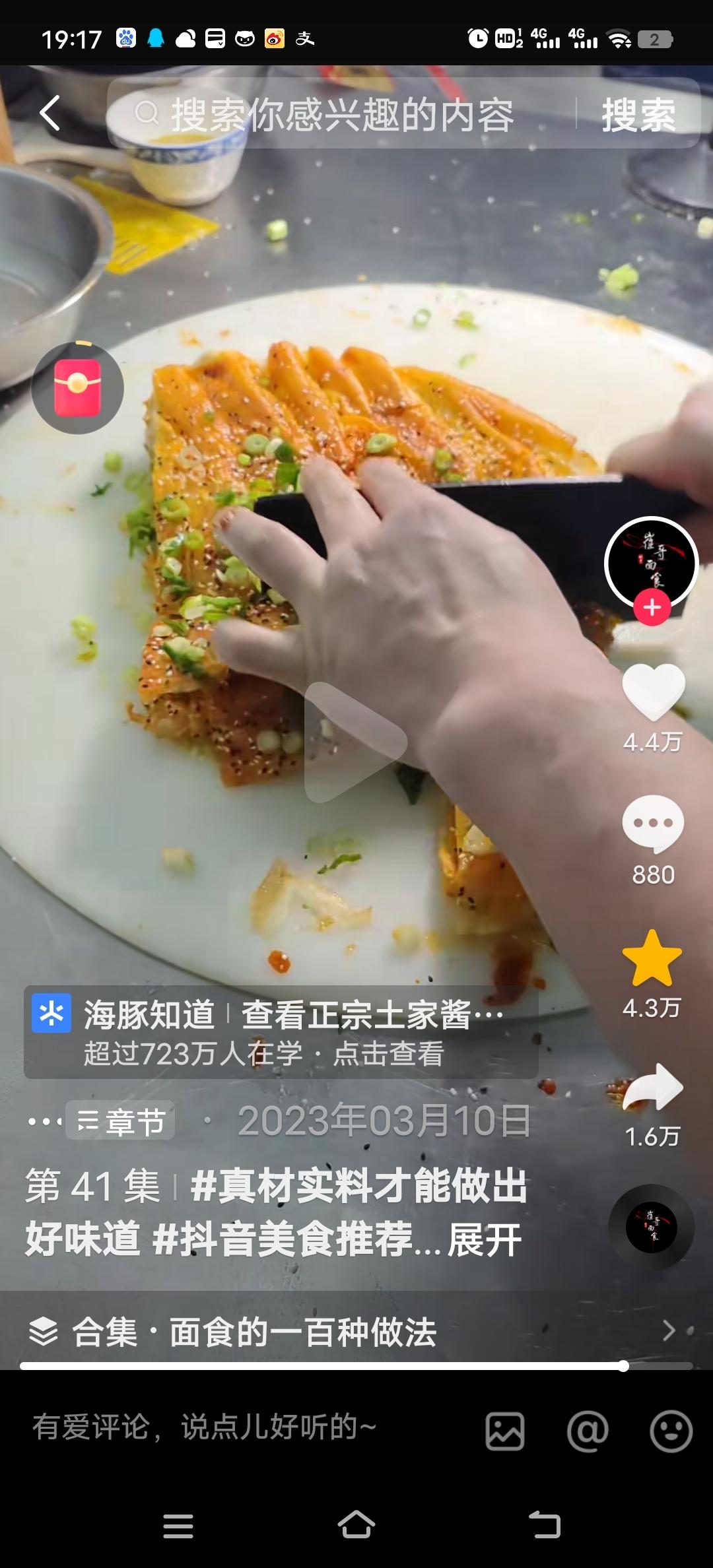Mention someone with the @ icon
This screenshot has width=713, height=1568.
click(587, 1431)
